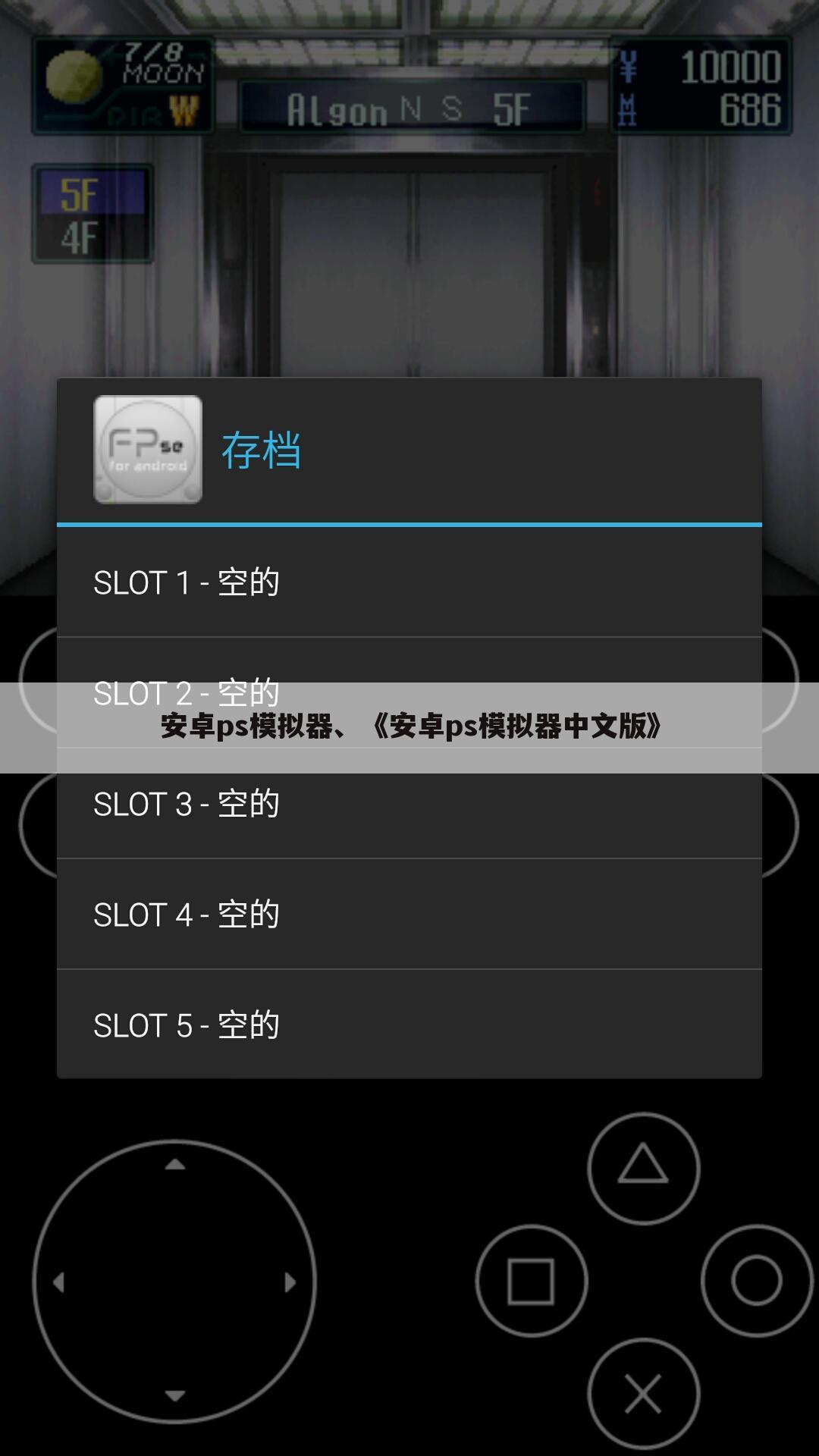Tap the cross X gamepad button
819x1456 pixels.
point(643,1394)
